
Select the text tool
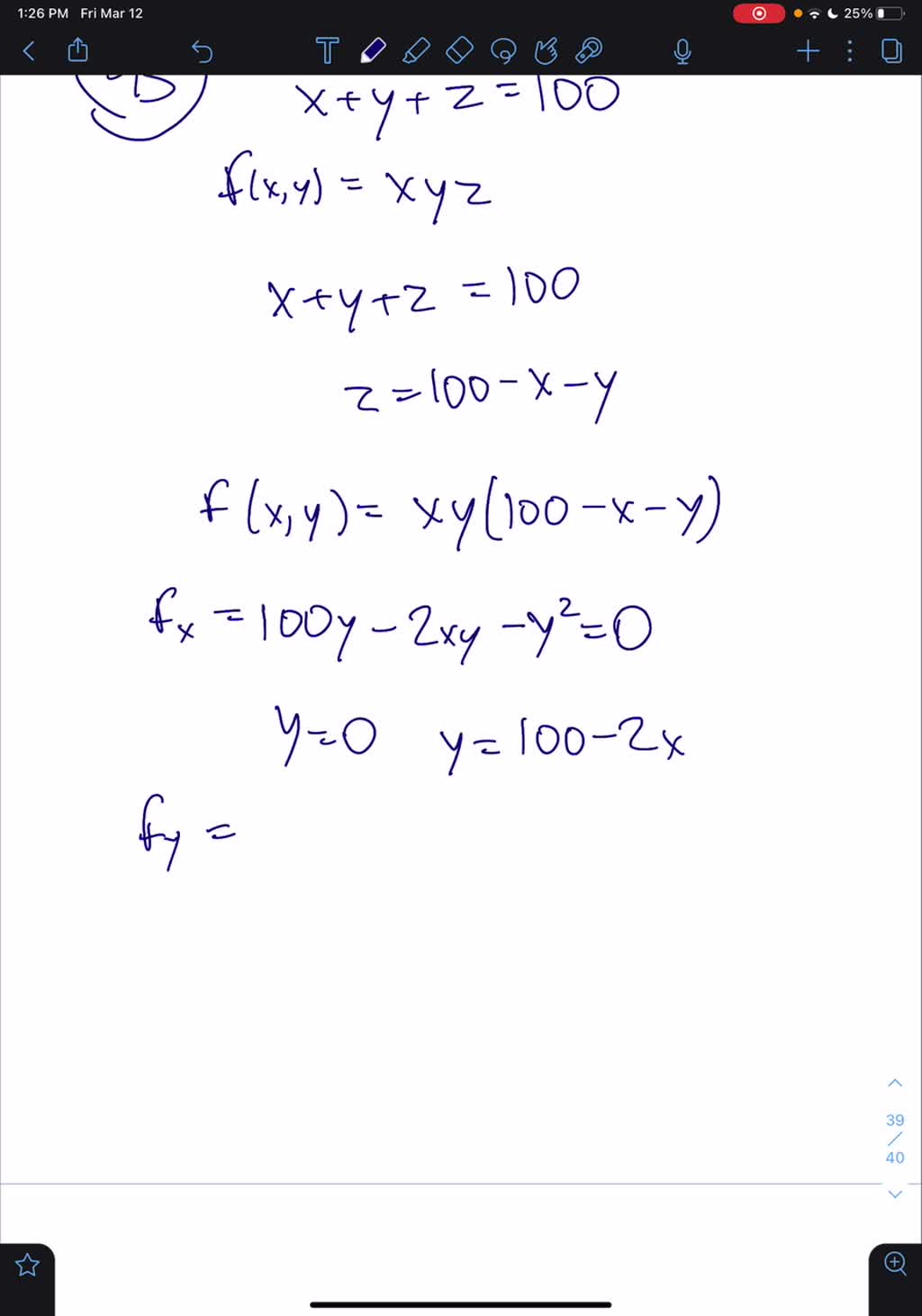point(328,50)
